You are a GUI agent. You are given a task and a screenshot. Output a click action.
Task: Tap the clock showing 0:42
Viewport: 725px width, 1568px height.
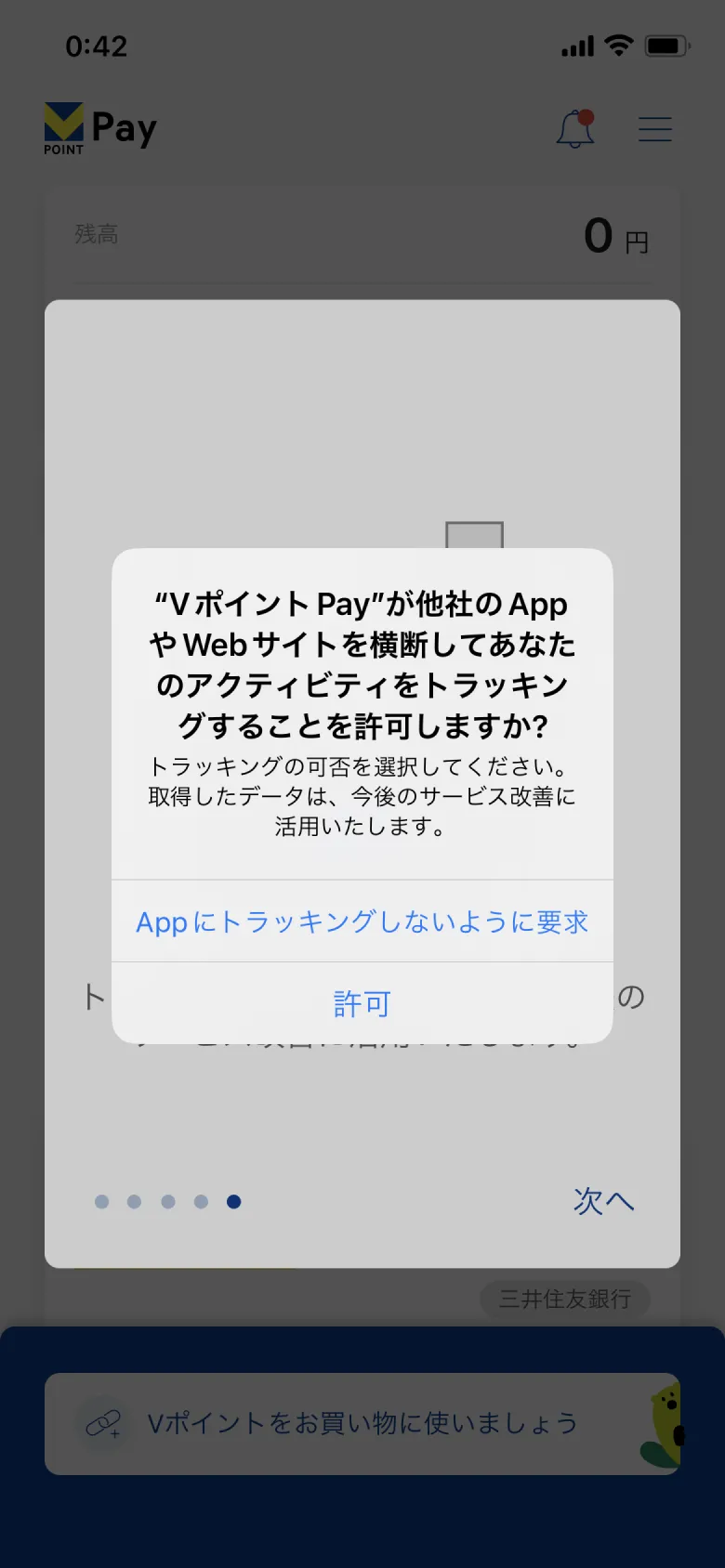(x=95, y=45)
